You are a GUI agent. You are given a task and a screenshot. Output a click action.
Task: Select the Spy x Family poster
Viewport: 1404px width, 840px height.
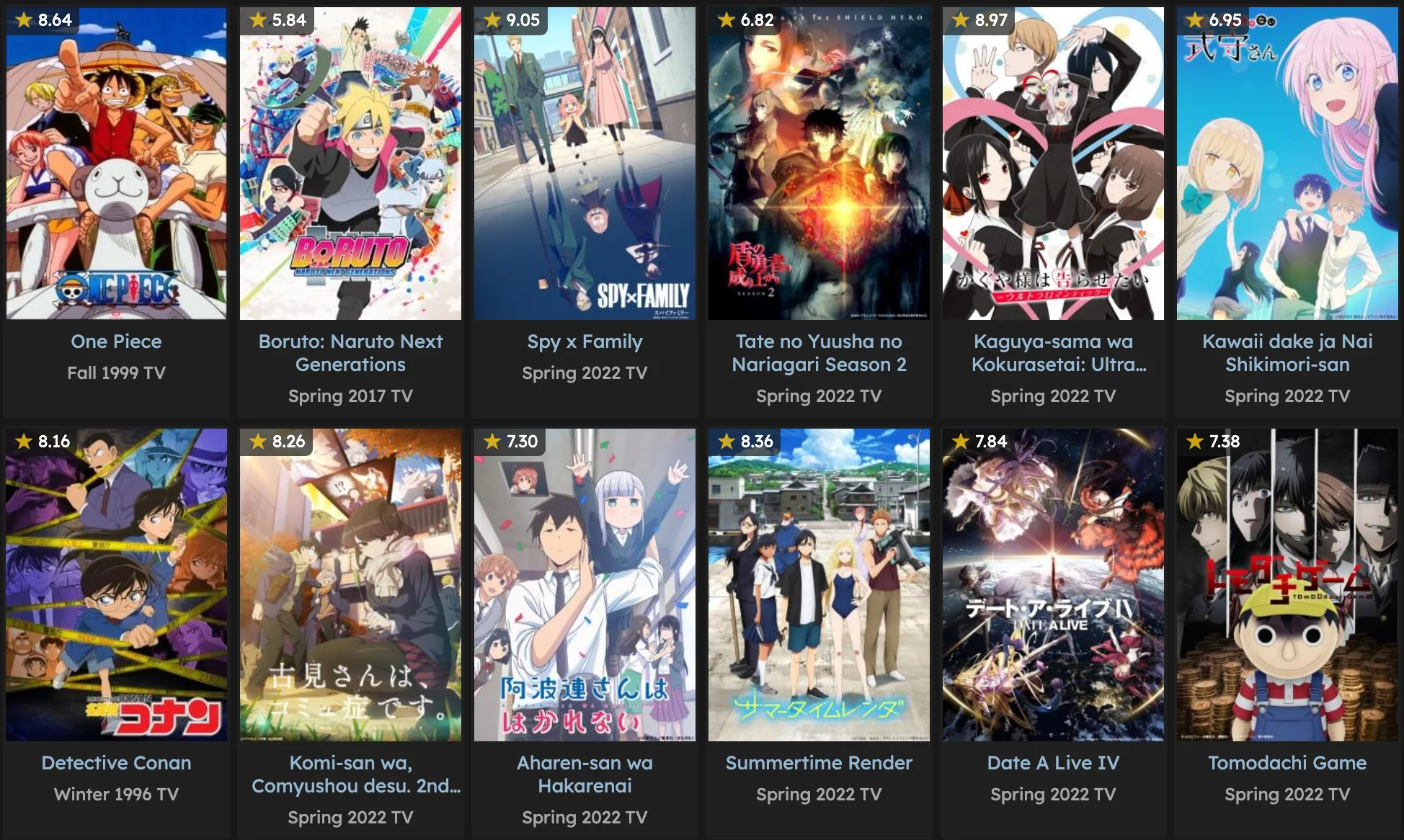585,164
